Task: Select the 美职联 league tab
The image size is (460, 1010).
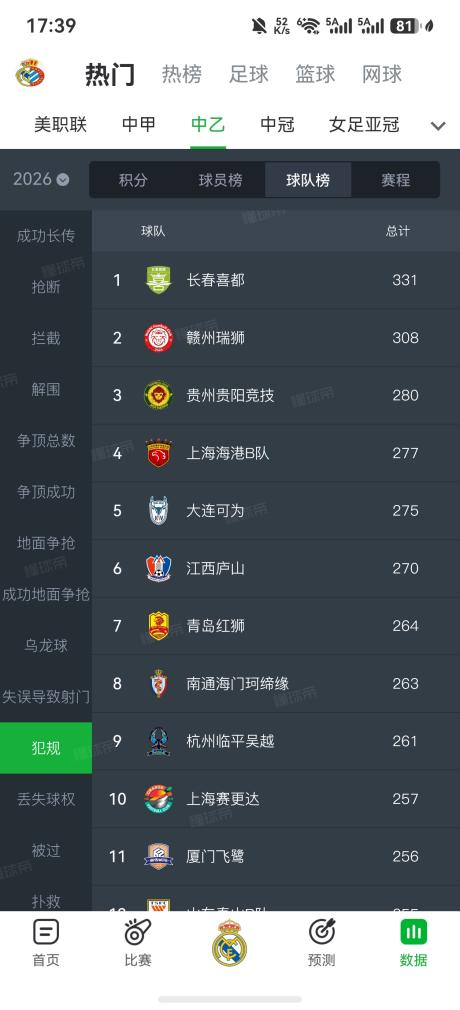Action: (61, 124)
